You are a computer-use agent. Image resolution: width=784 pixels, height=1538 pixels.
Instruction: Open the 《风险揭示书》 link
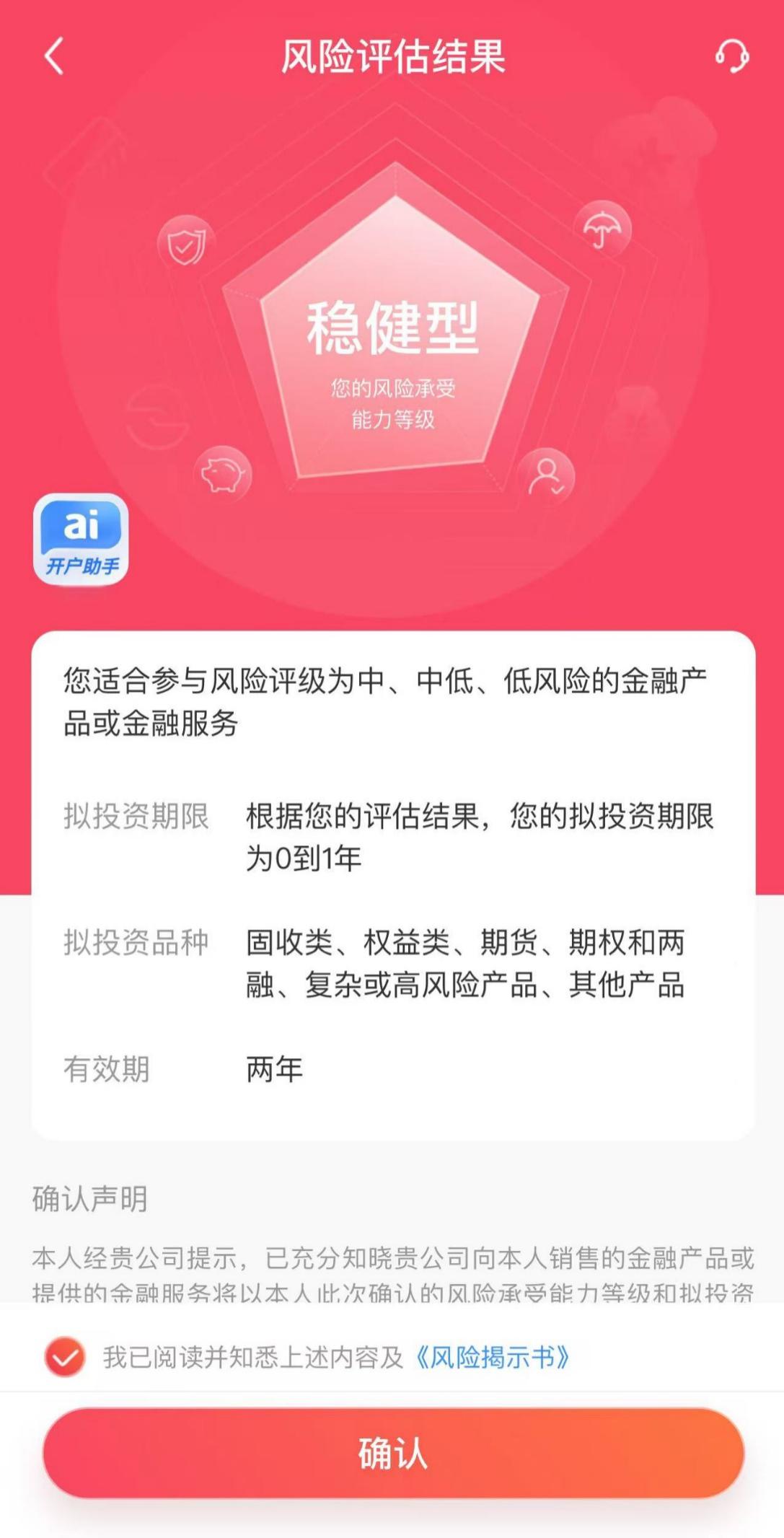point(493,1357)
